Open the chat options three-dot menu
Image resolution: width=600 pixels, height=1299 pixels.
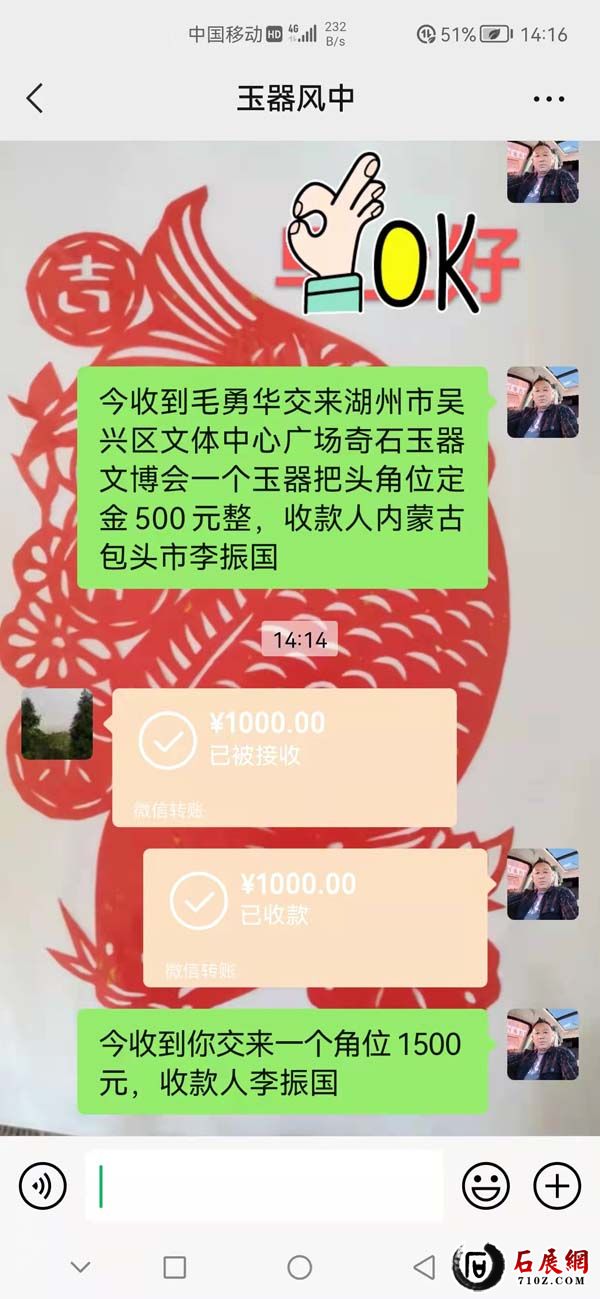pyautogui.click(x=549, y=99)
